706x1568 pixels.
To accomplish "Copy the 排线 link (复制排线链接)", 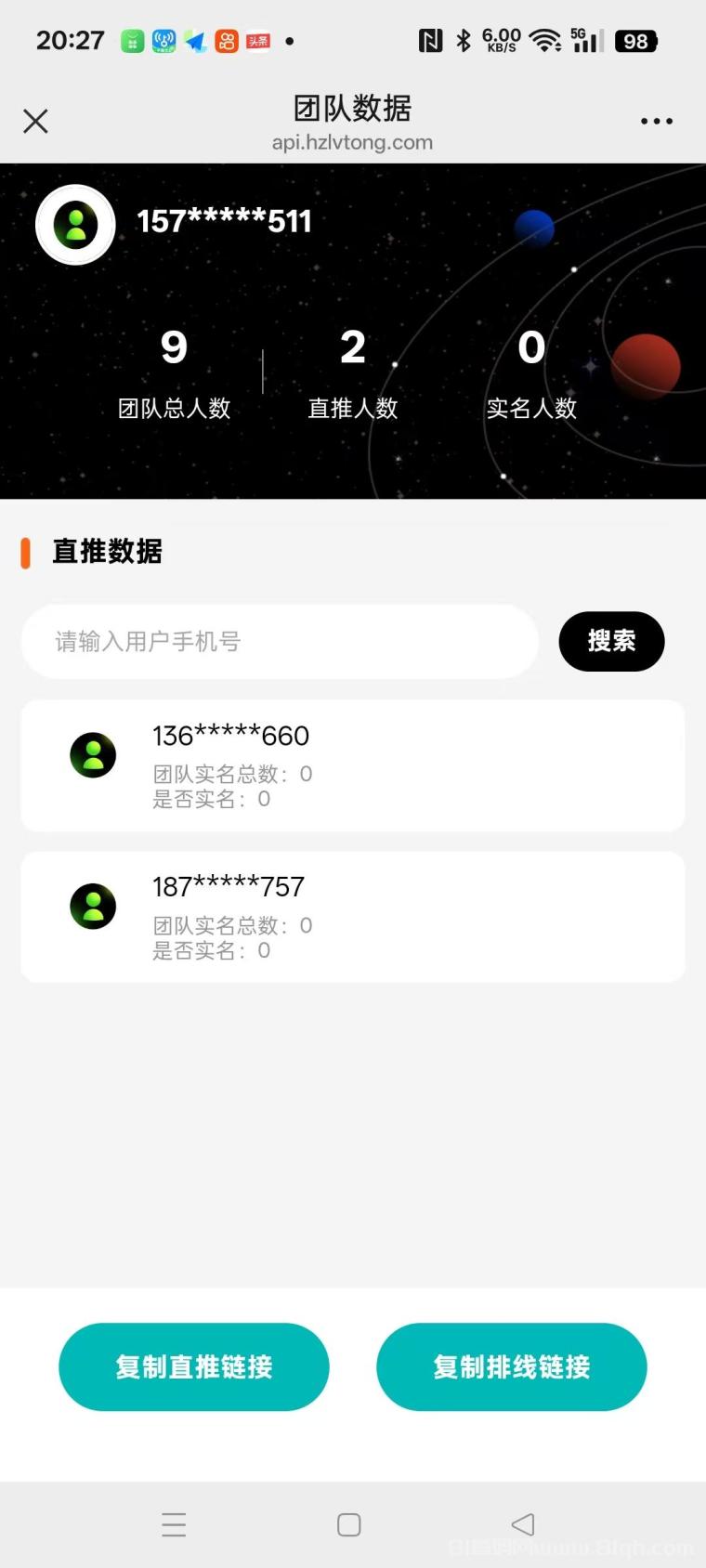I will tap(511, 1366).
